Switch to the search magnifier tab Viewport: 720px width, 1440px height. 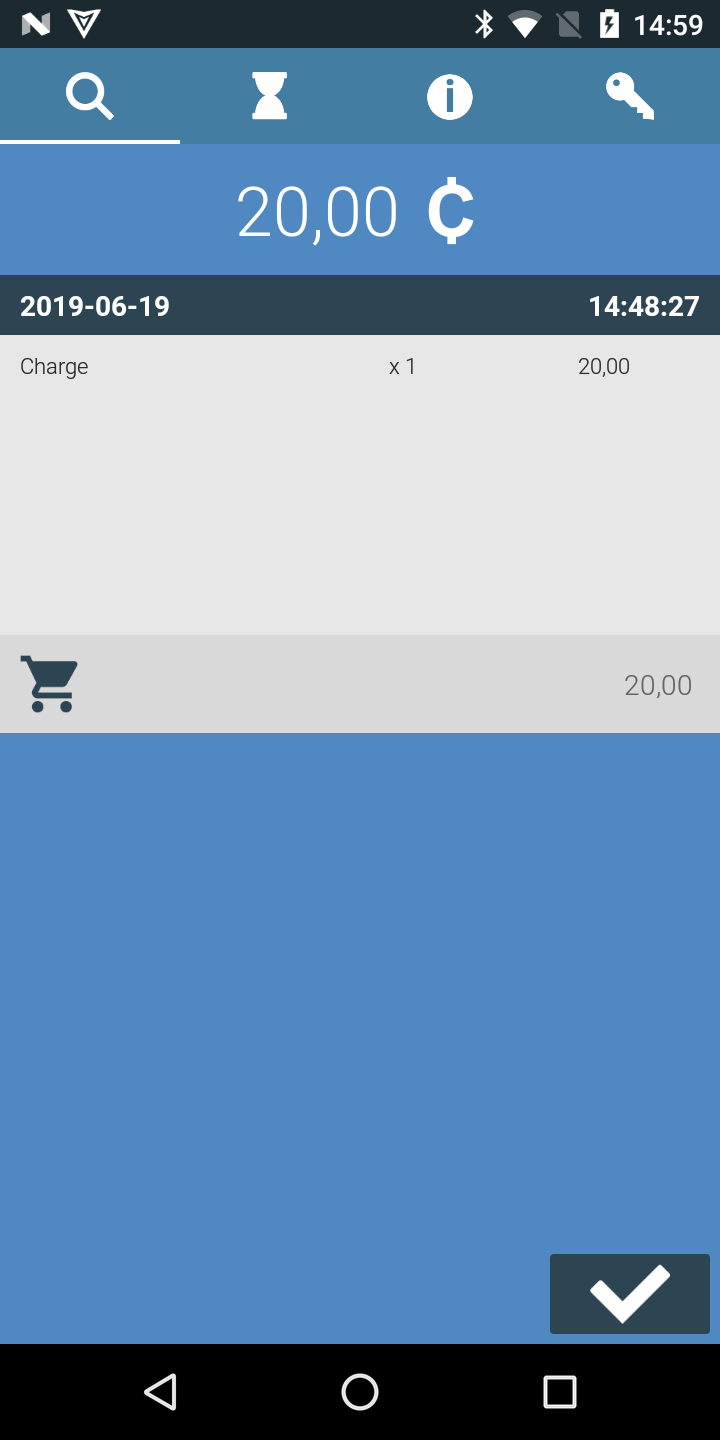pos(90,97)
